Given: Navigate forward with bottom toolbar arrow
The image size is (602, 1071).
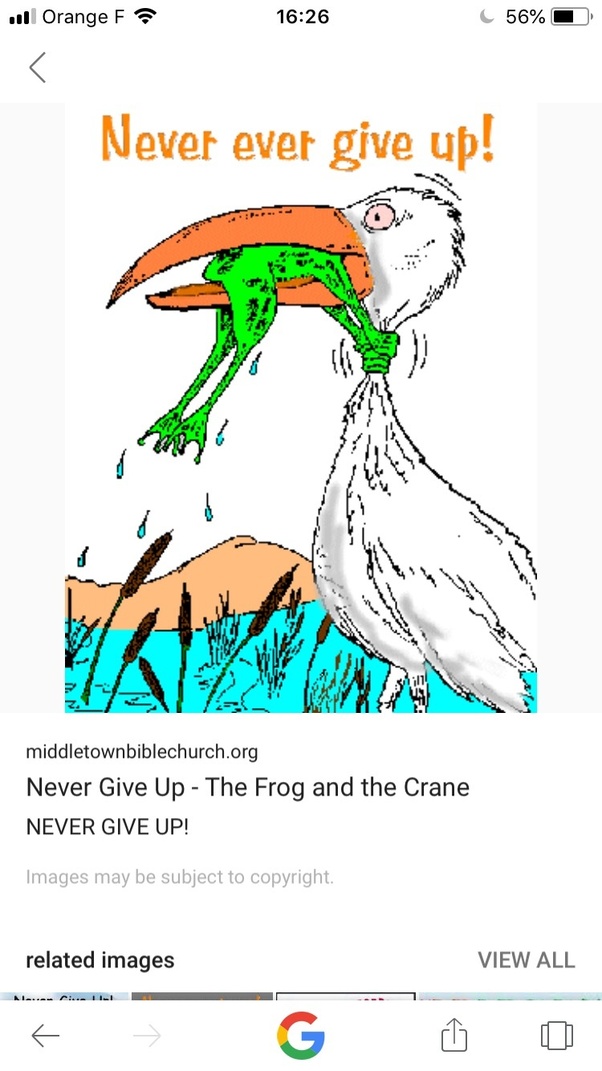Looking at the screenshot, I should point(147,1036).
